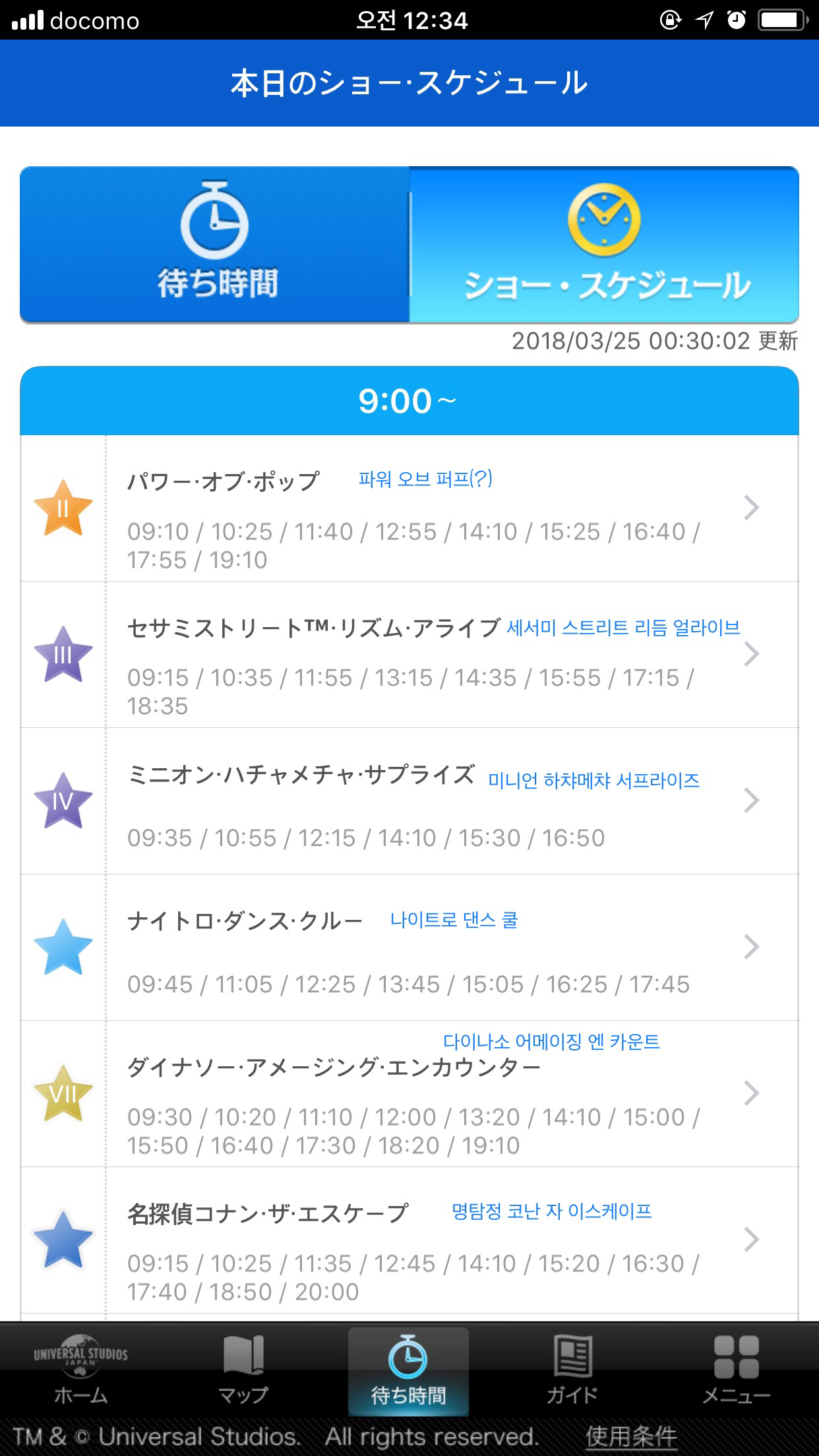819x1456 pixels.
Task: Switch to the 待ち時間 wait times segment
Action: (x=215, y=244)
